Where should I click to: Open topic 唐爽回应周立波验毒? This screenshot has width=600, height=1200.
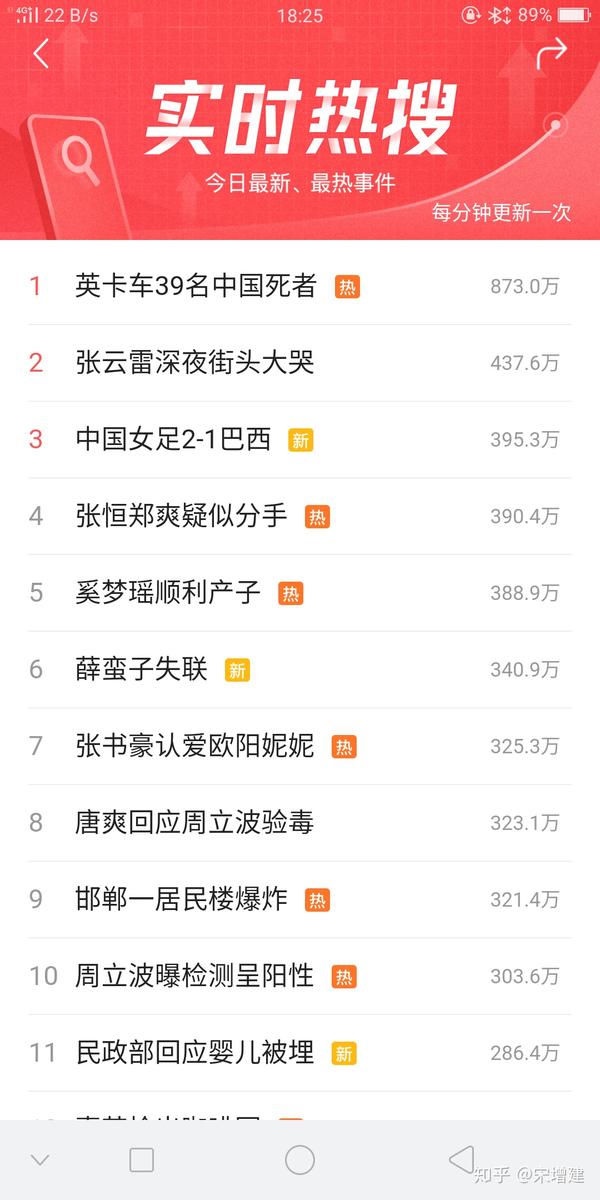pyautogui.click(x=195, y=823)
